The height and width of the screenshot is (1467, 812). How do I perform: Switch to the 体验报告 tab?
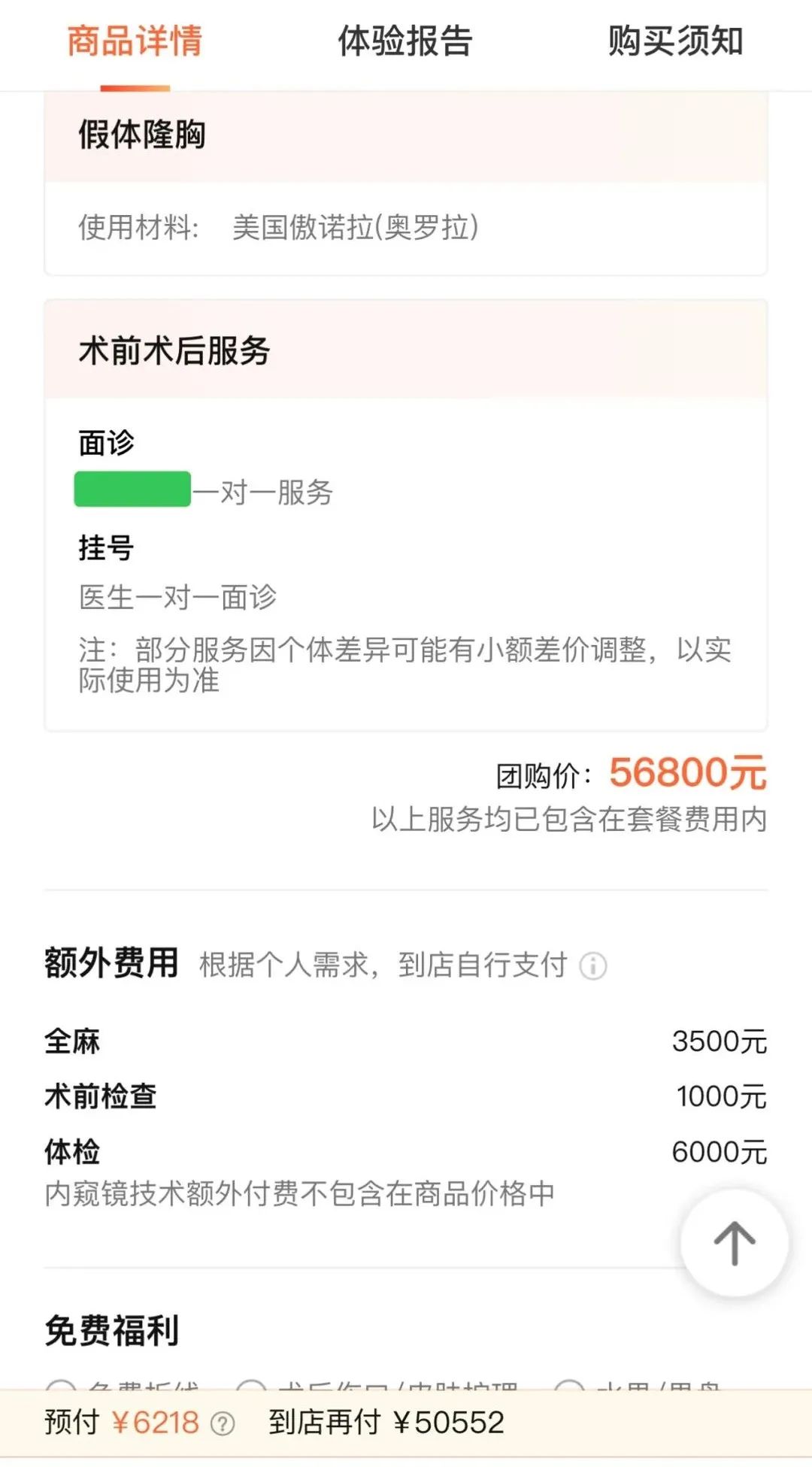click(x=404, y=41)
